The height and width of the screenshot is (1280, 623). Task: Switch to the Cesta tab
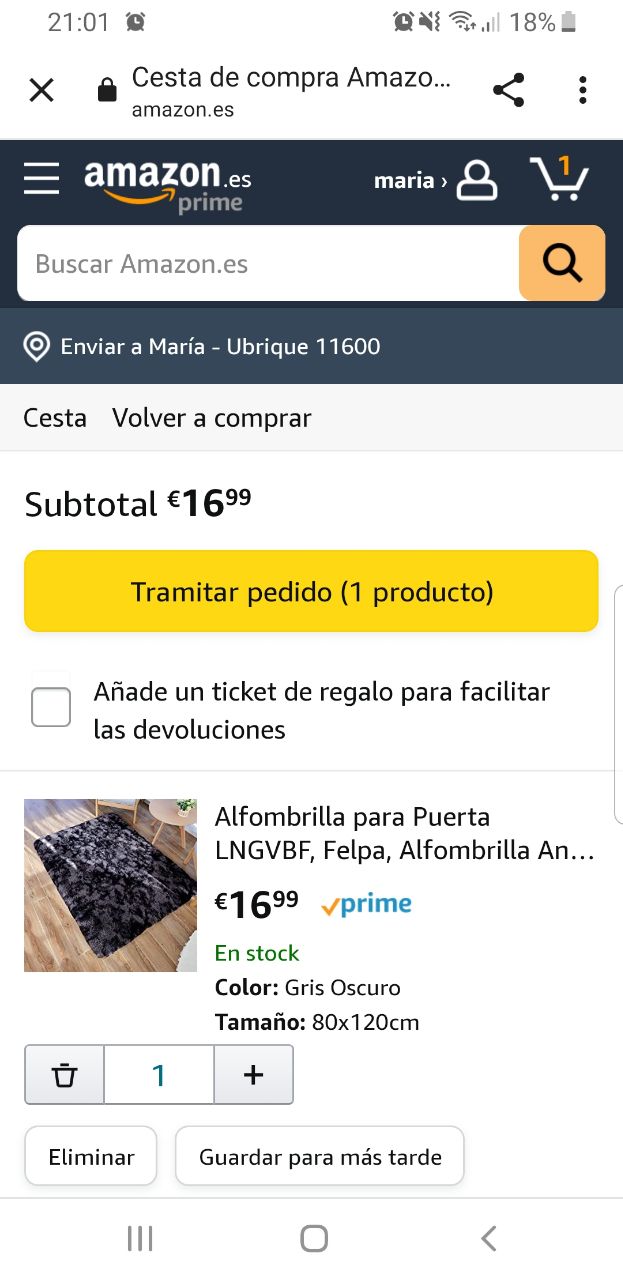pos(55,418)
